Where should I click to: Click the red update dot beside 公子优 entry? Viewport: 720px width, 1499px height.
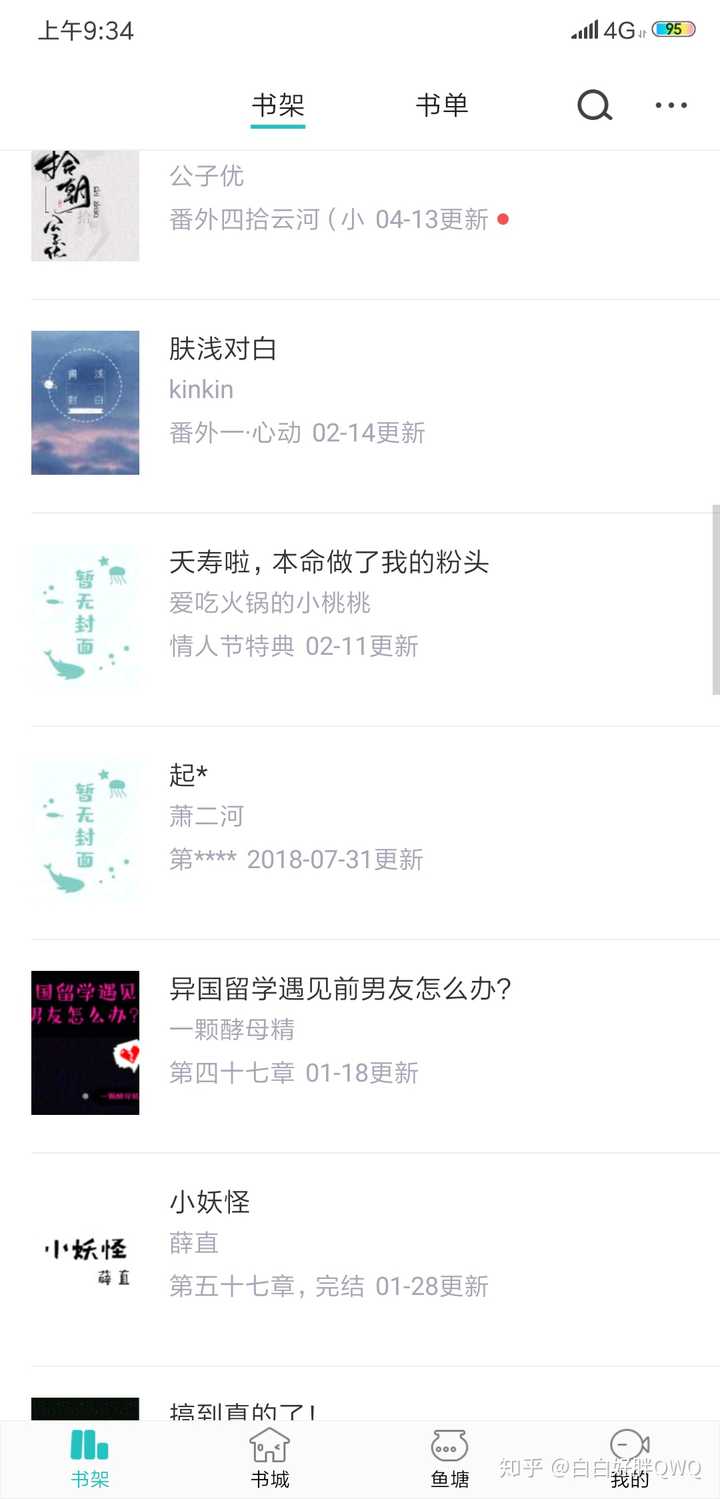(x=503, y=219)
